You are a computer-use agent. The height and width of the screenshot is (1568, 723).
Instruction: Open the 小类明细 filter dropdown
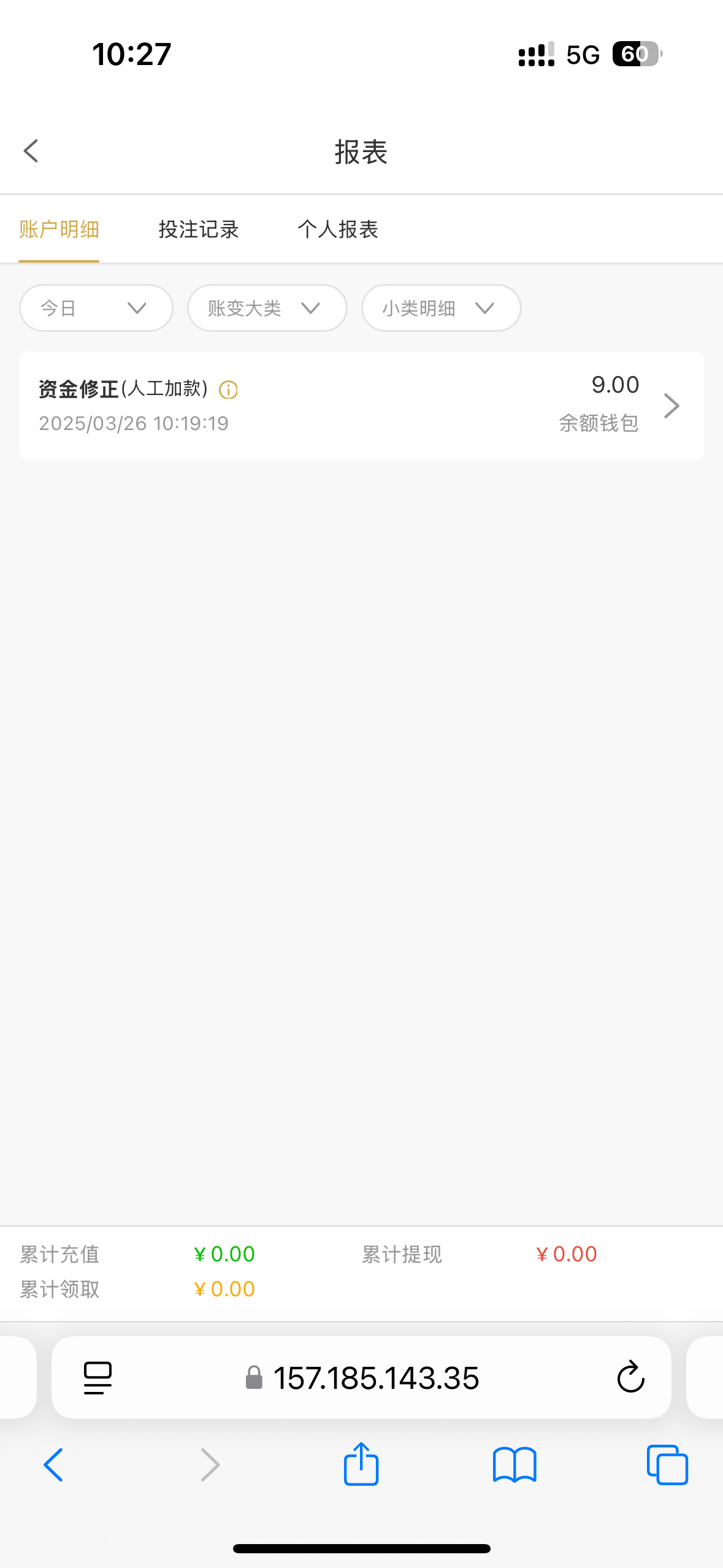click(441, 308)
